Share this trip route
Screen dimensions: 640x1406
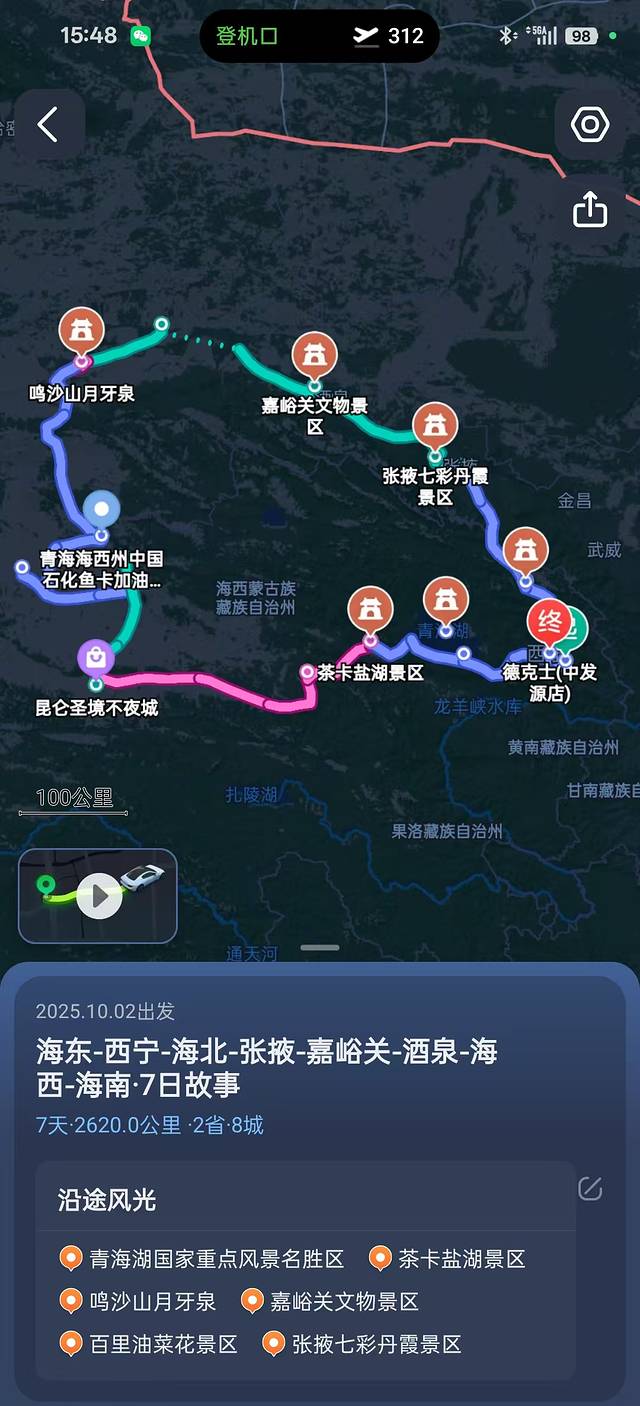coord(590,209)
